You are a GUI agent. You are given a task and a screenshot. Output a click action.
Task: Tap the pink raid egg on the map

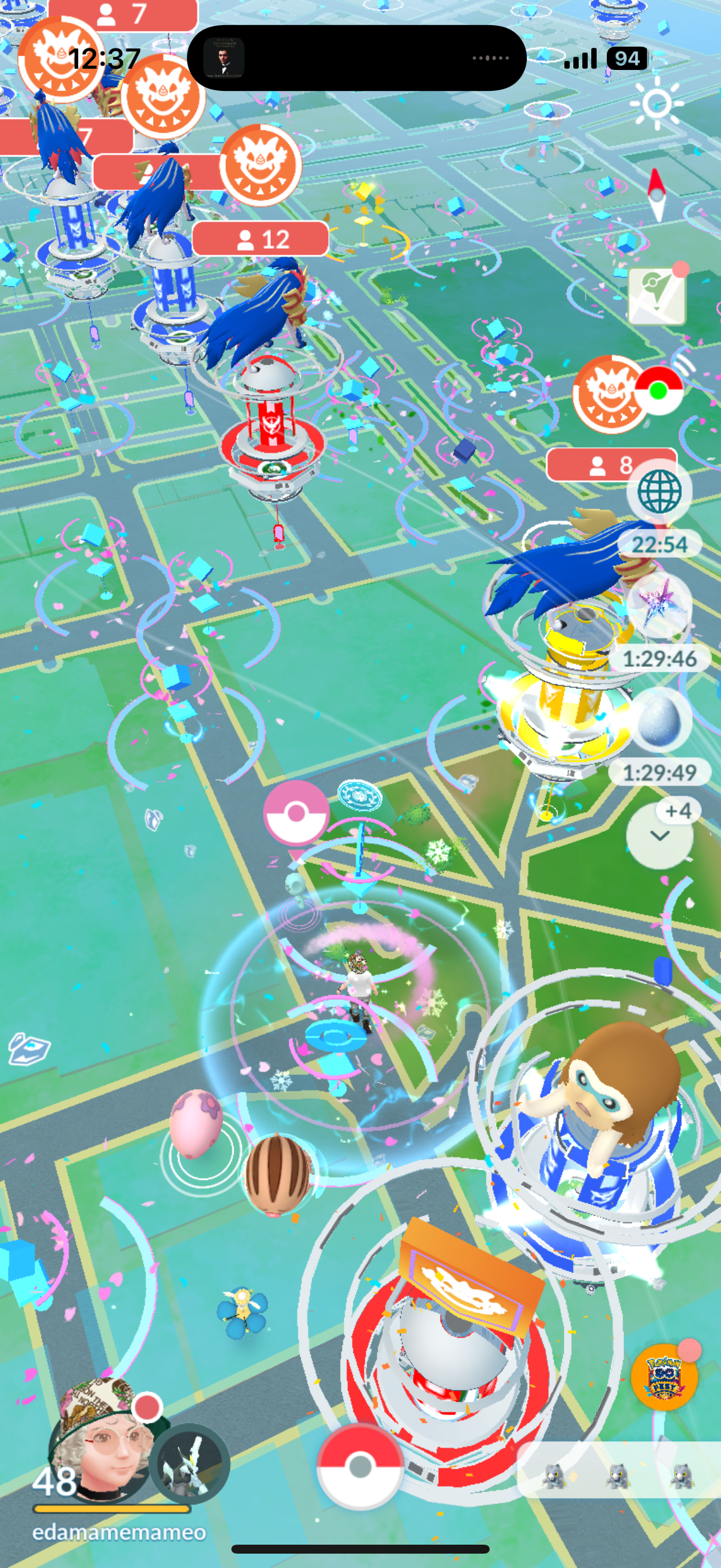coord(195,1124)
